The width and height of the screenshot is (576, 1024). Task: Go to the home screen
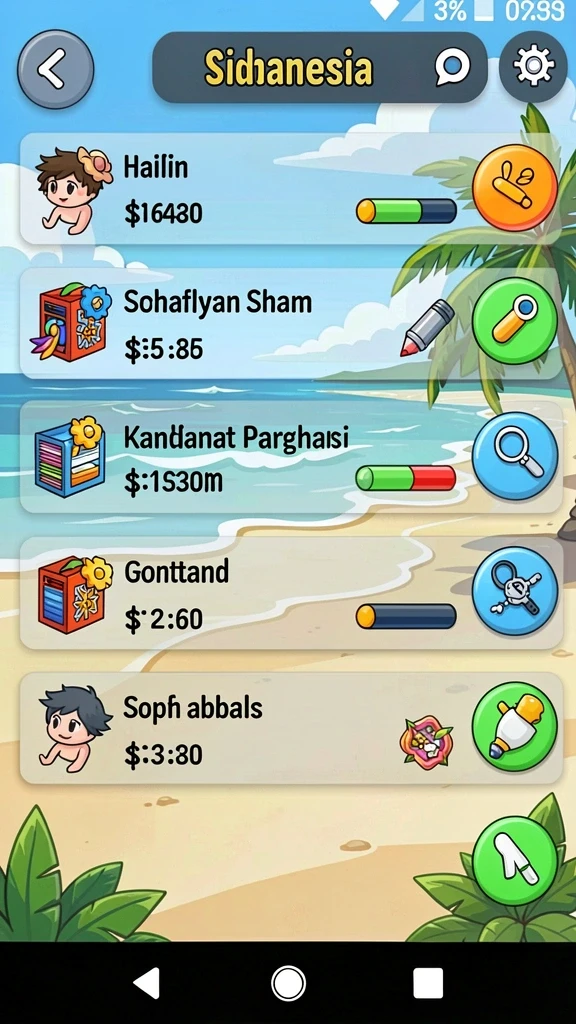pyautogui.click(x=288, y=983)
